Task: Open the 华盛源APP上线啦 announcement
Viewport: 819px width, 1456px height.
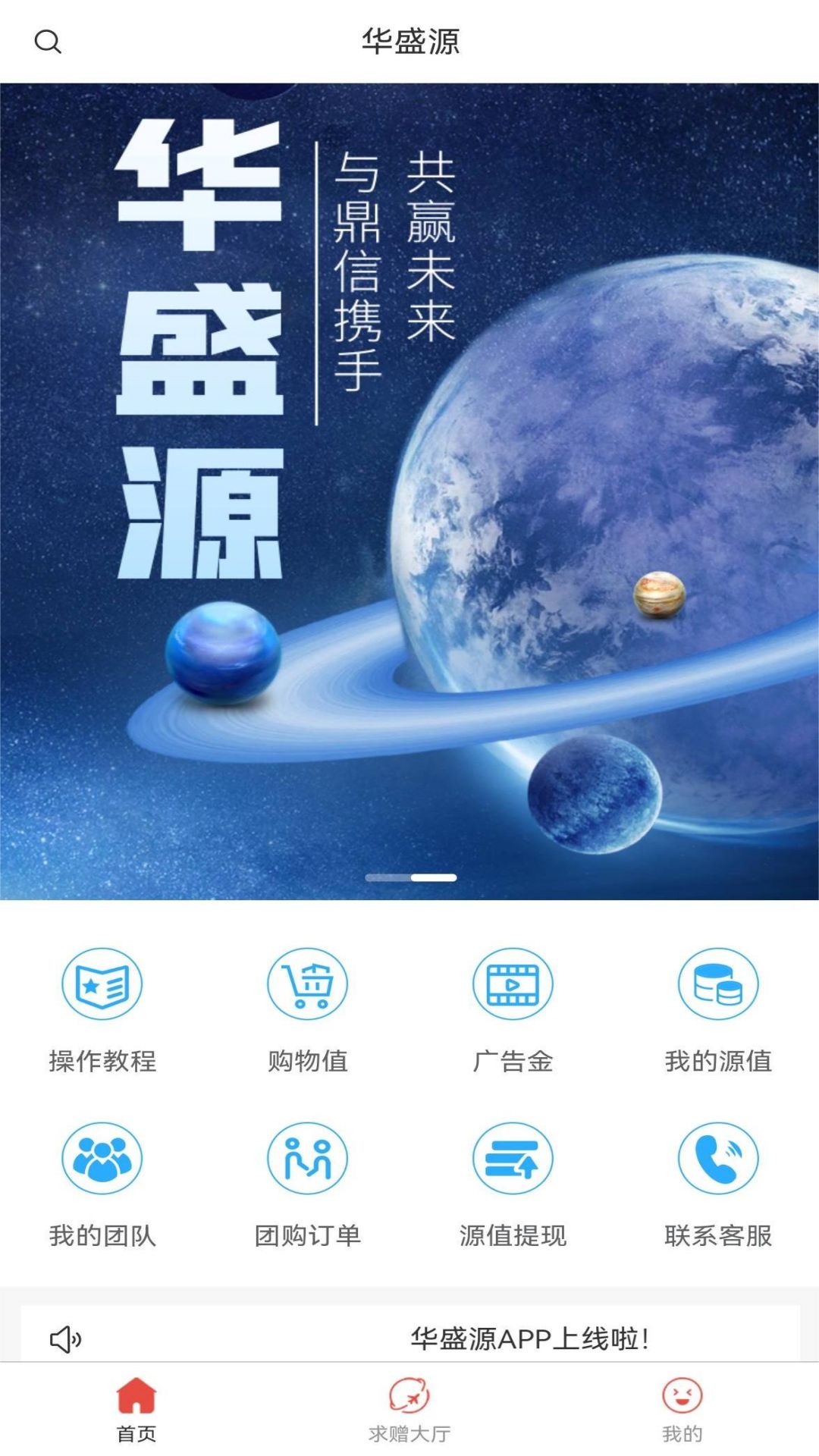Action: pyautogui.click(x=529, y=1338)
